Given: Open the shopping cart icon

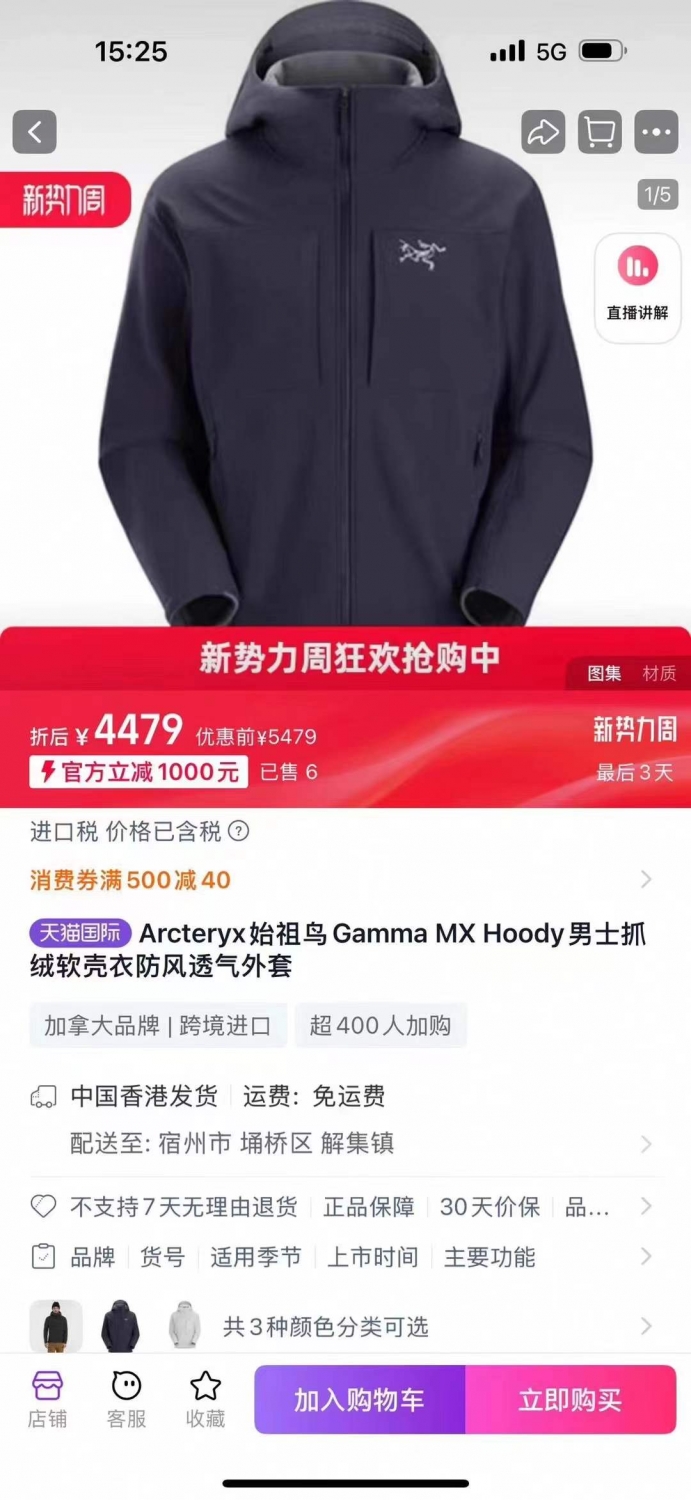Looking at the screenshot, I should click(600, 132).
